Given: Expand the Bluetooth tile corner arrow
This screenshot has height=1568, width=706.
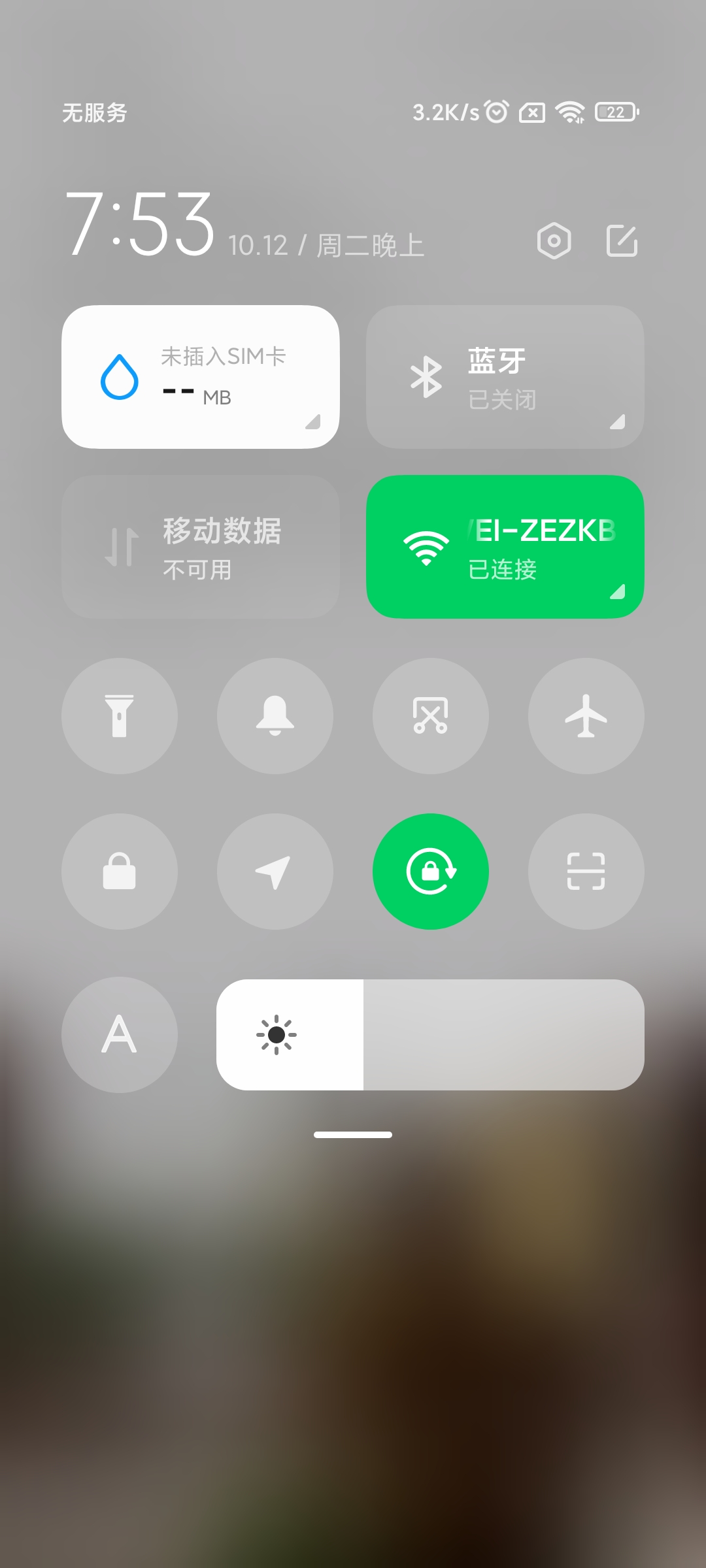Looking at the screenshot, I should pos(618,422).
